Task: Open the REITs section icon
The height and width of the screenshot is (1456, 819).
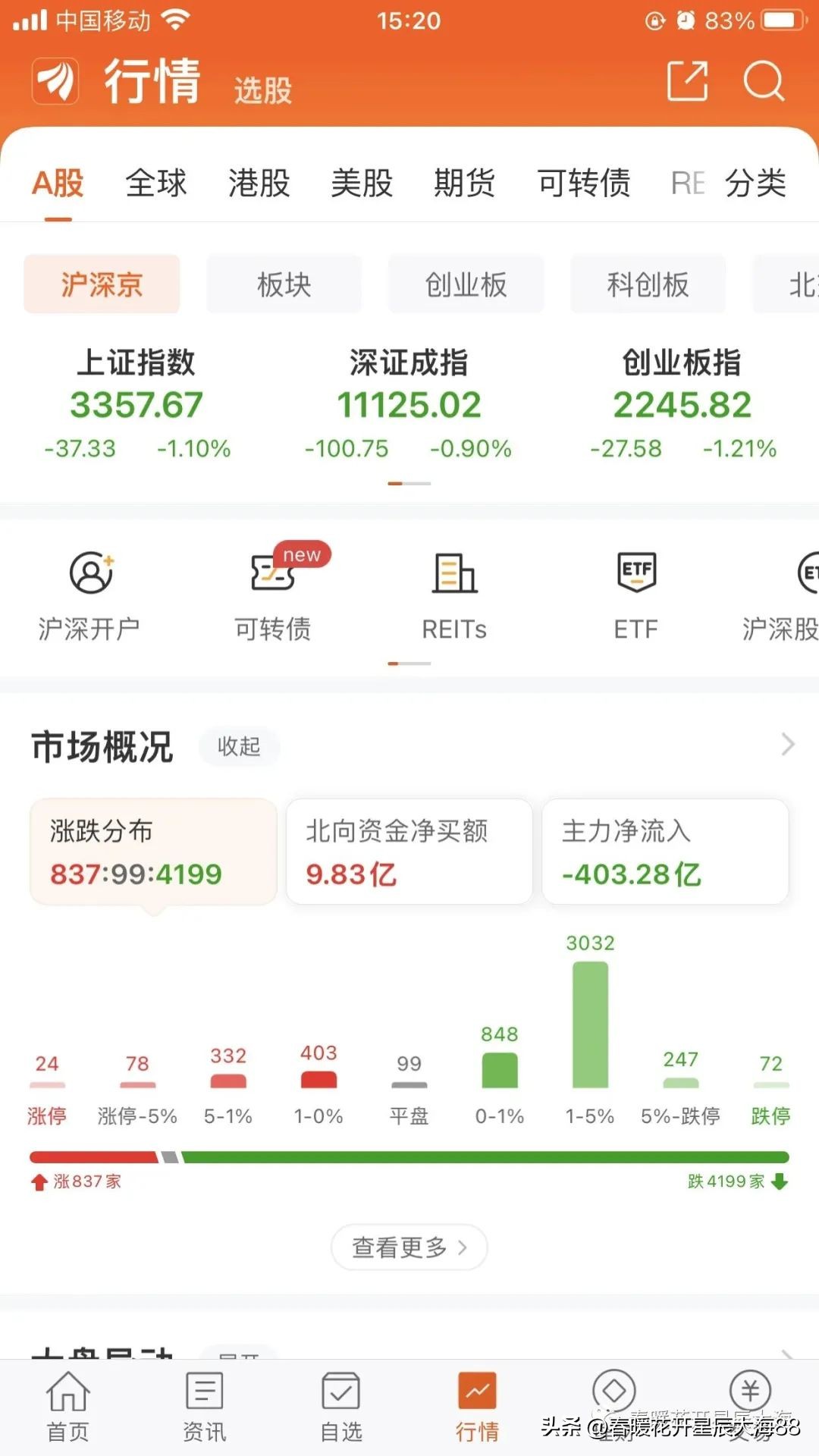Action: click(453, 595)
